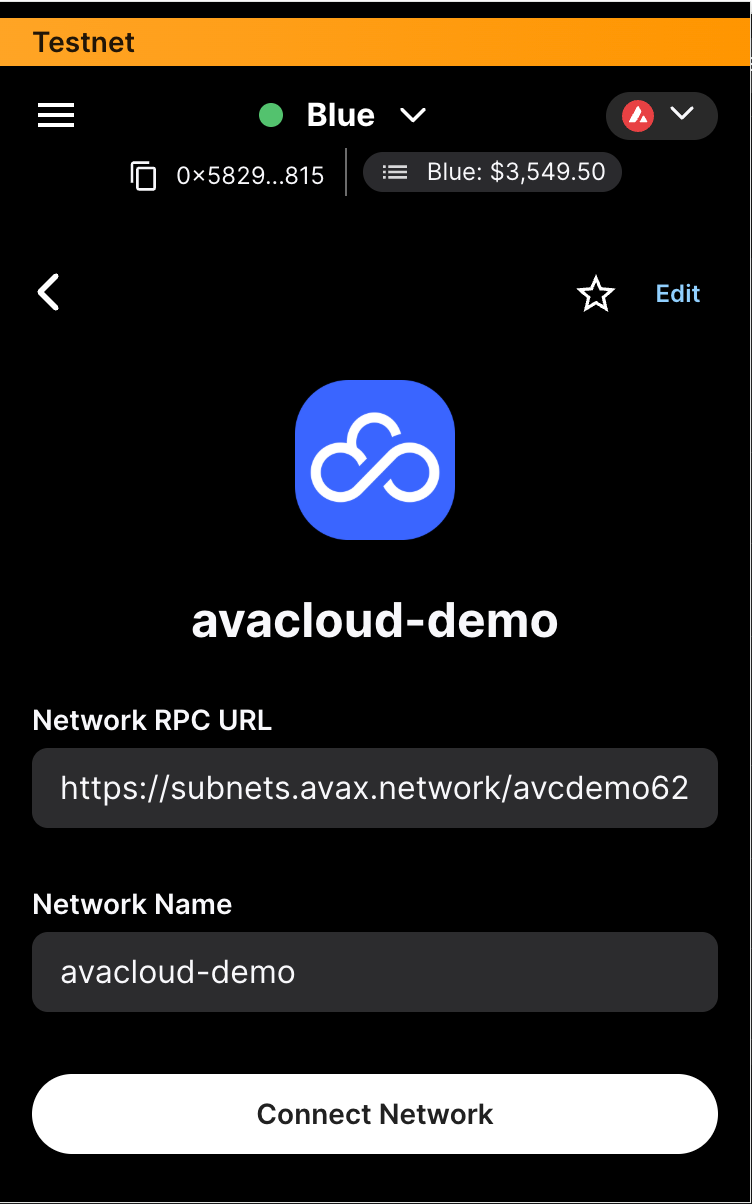
Task: Open the Avalanche network selector
Action: click(661, 116)
